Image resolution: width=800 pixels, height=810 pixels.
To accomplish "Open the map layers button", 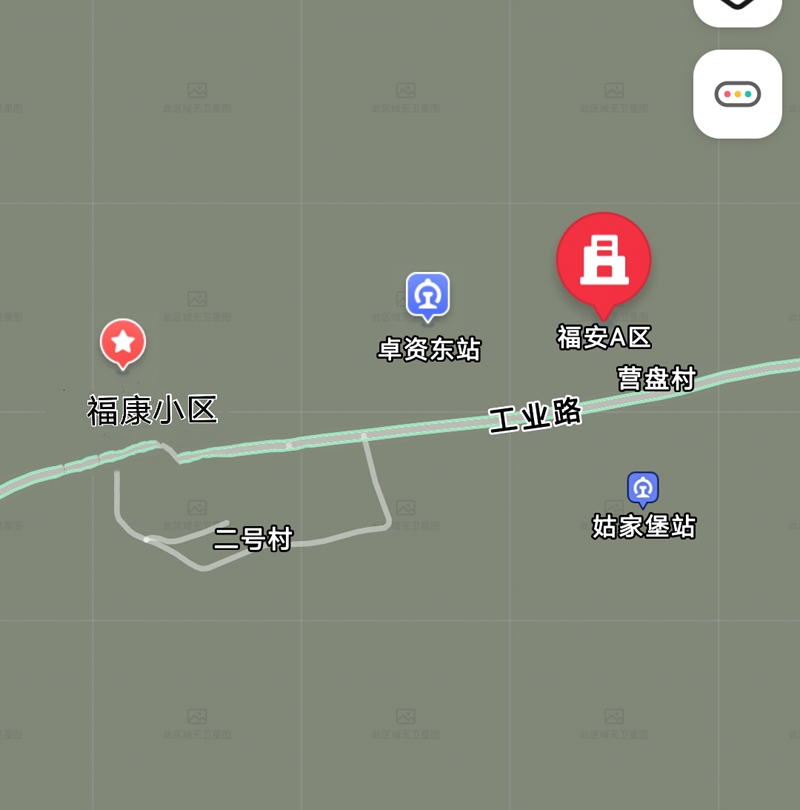I will point(738,8).
